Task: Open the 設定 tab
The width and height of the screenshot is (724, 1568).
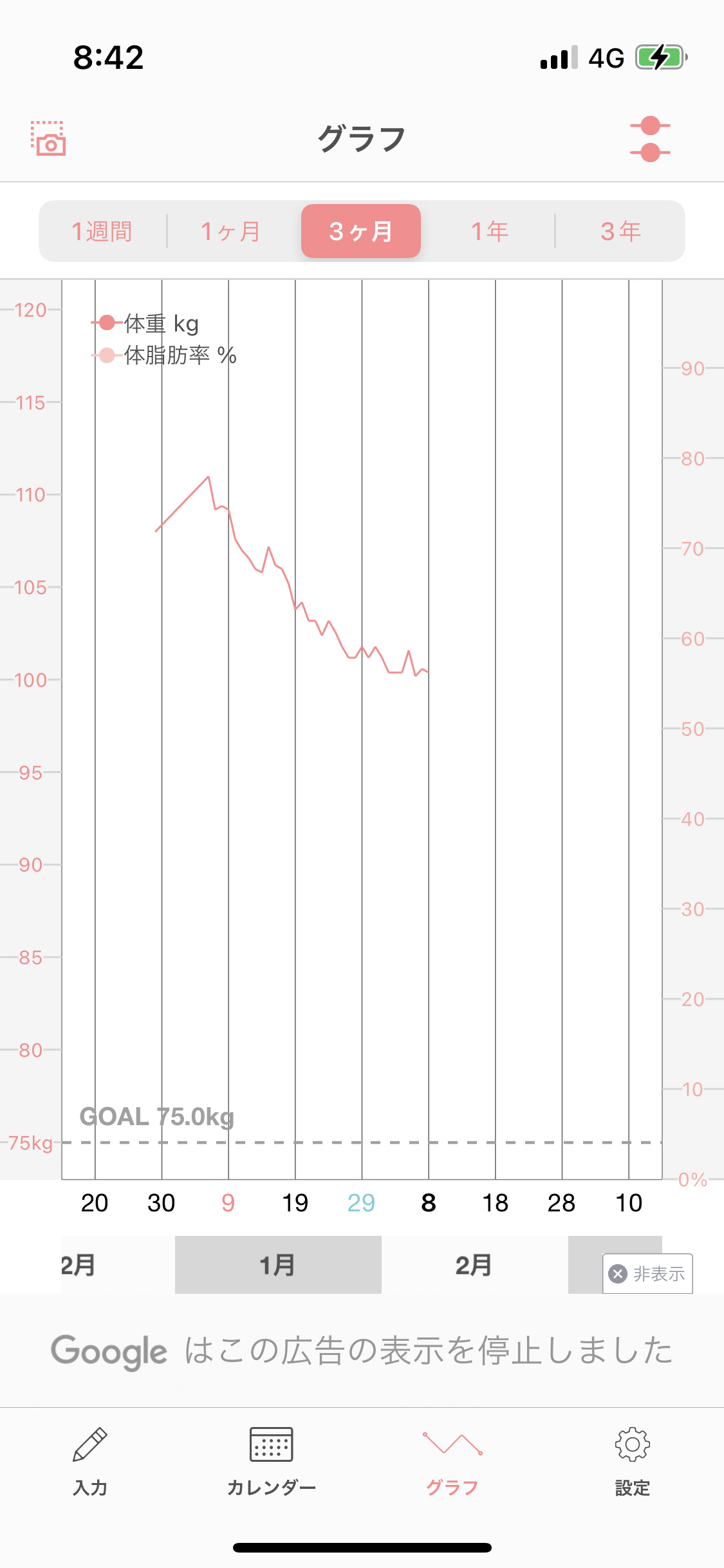Action: point(633,1462)
